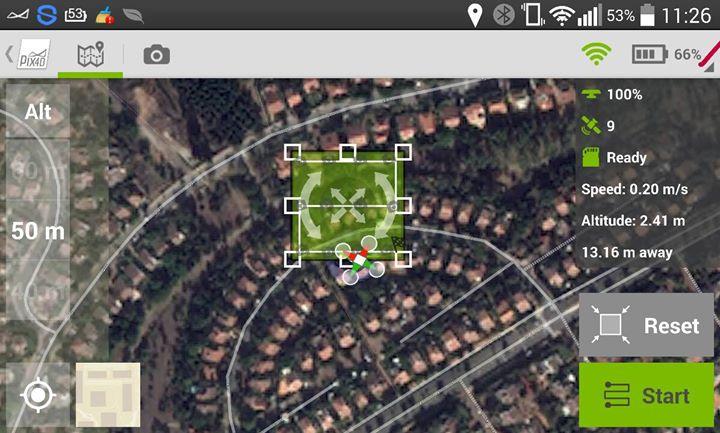This screenshot has height=433, width=720.
Task: Reset the mission grid
Action: pyautogui.click(x=647, y=325)
